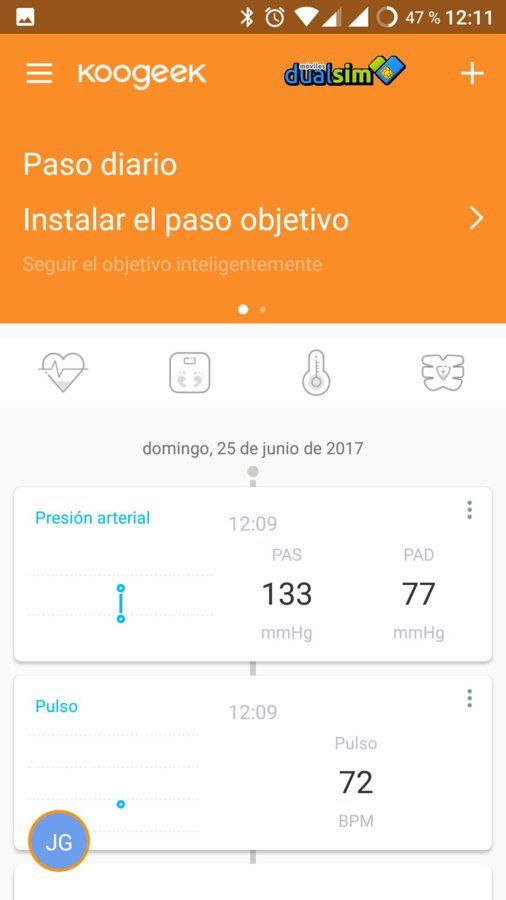Tap the JG profile avatar
This screenshot has width=506, height=900.
[x=59, y=841]
